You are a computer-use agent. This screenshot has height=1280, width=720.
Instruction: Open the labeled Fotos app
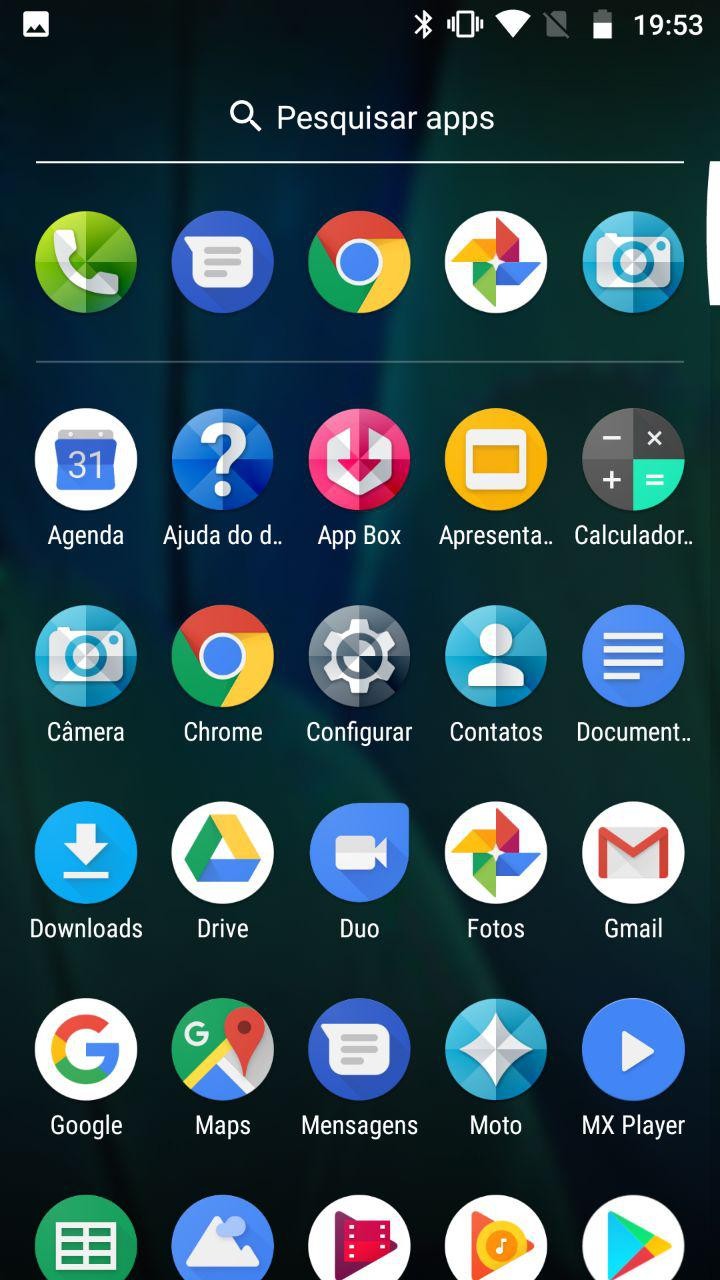[x=496, y=853]
